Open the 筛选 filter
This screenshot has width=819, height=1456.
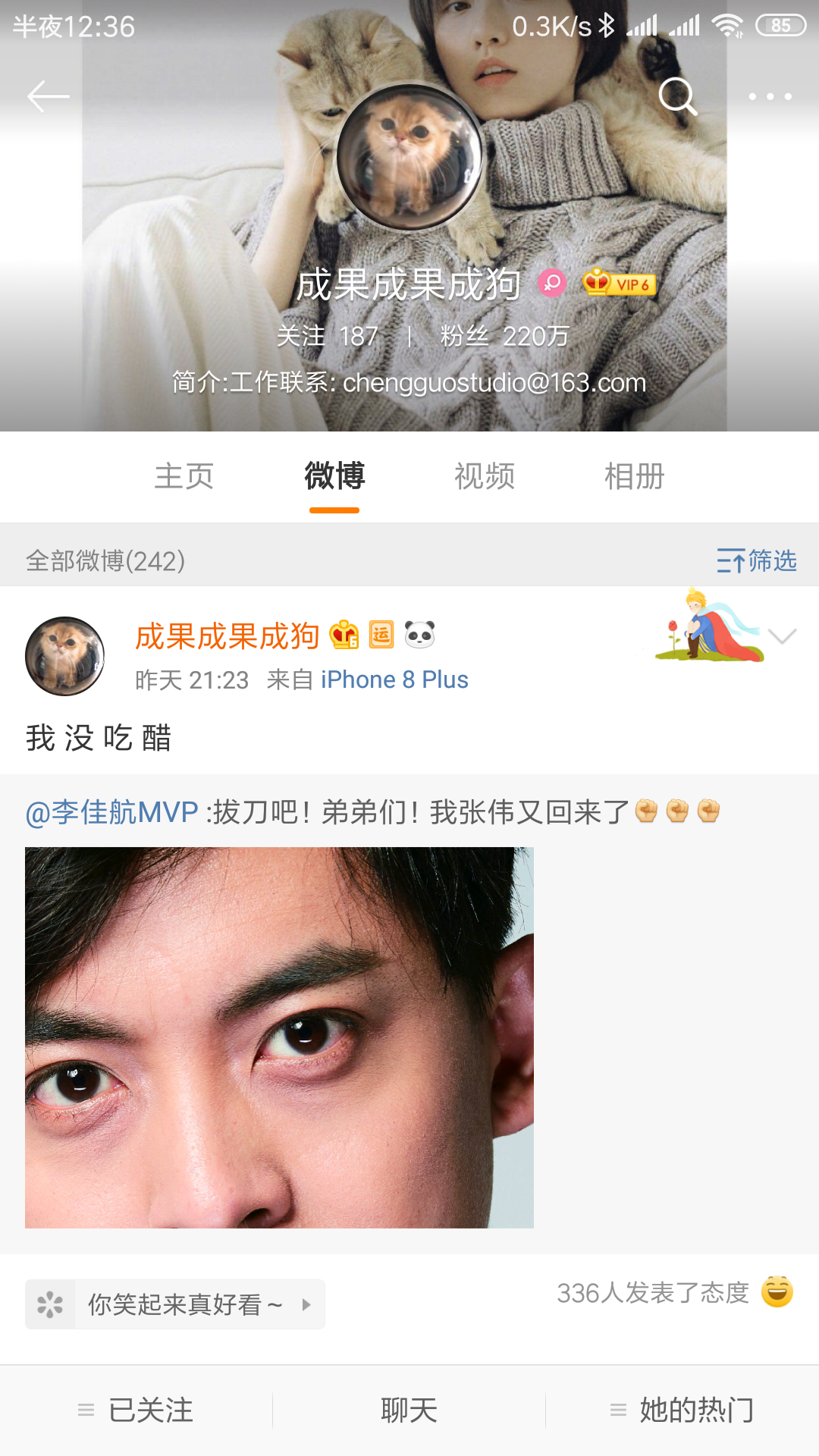(x=757, y=560)
